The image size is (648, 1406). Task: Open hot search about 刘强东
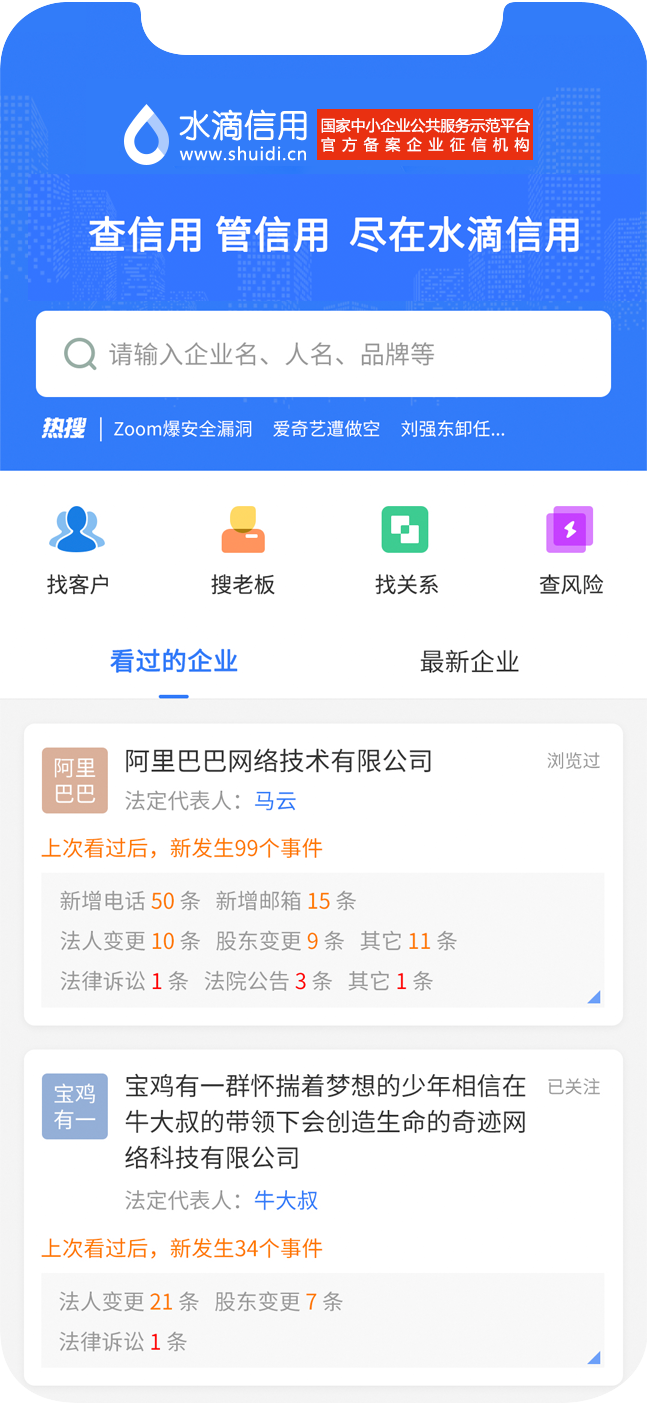click(x=453, y=429)
